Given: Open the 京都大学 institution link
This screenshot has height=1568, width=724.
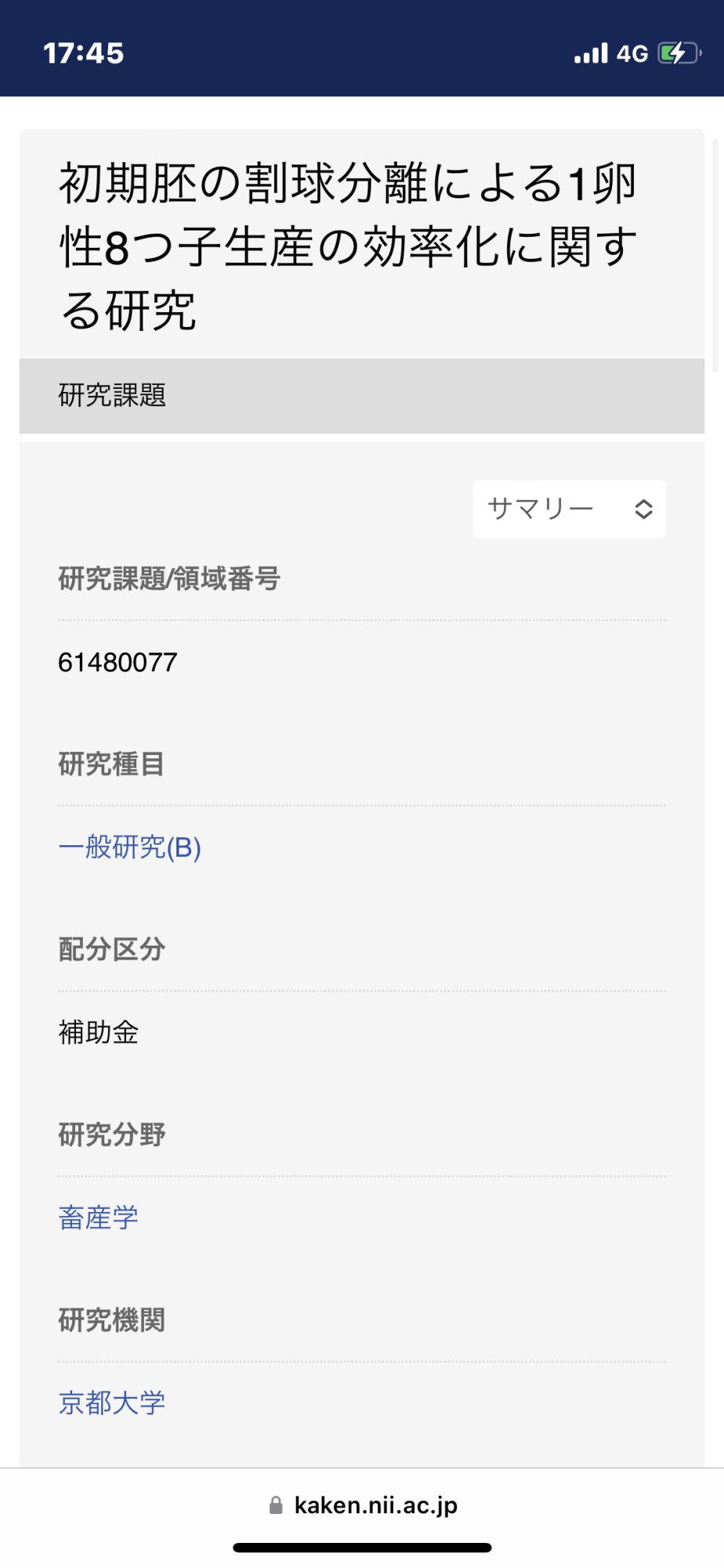Looking at the screenshot, I should 112,1403.
